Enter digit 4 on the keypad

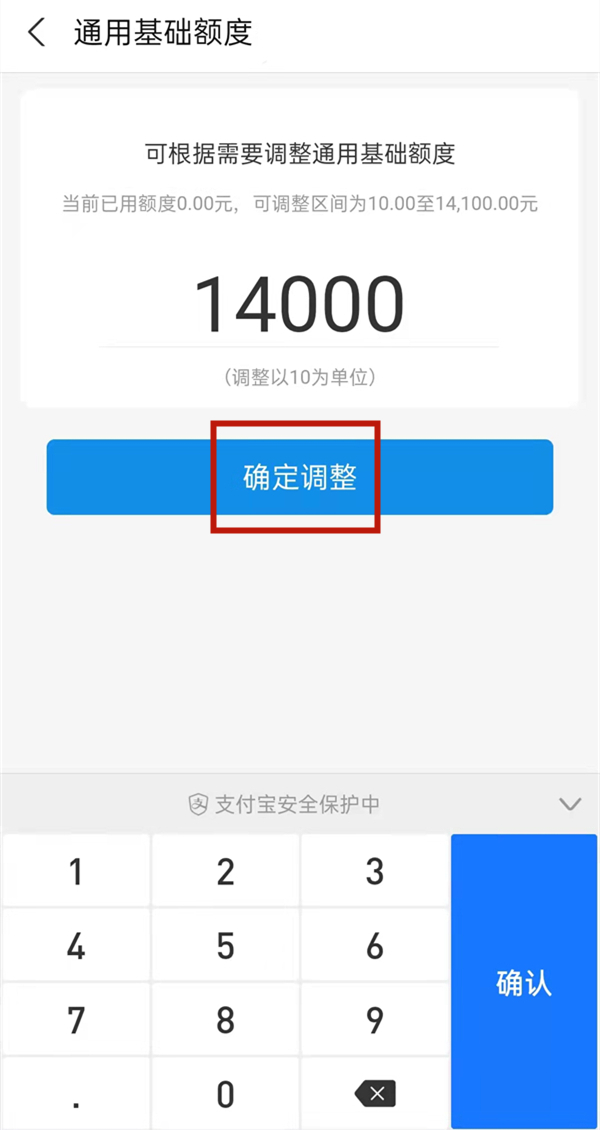point(76,946)
